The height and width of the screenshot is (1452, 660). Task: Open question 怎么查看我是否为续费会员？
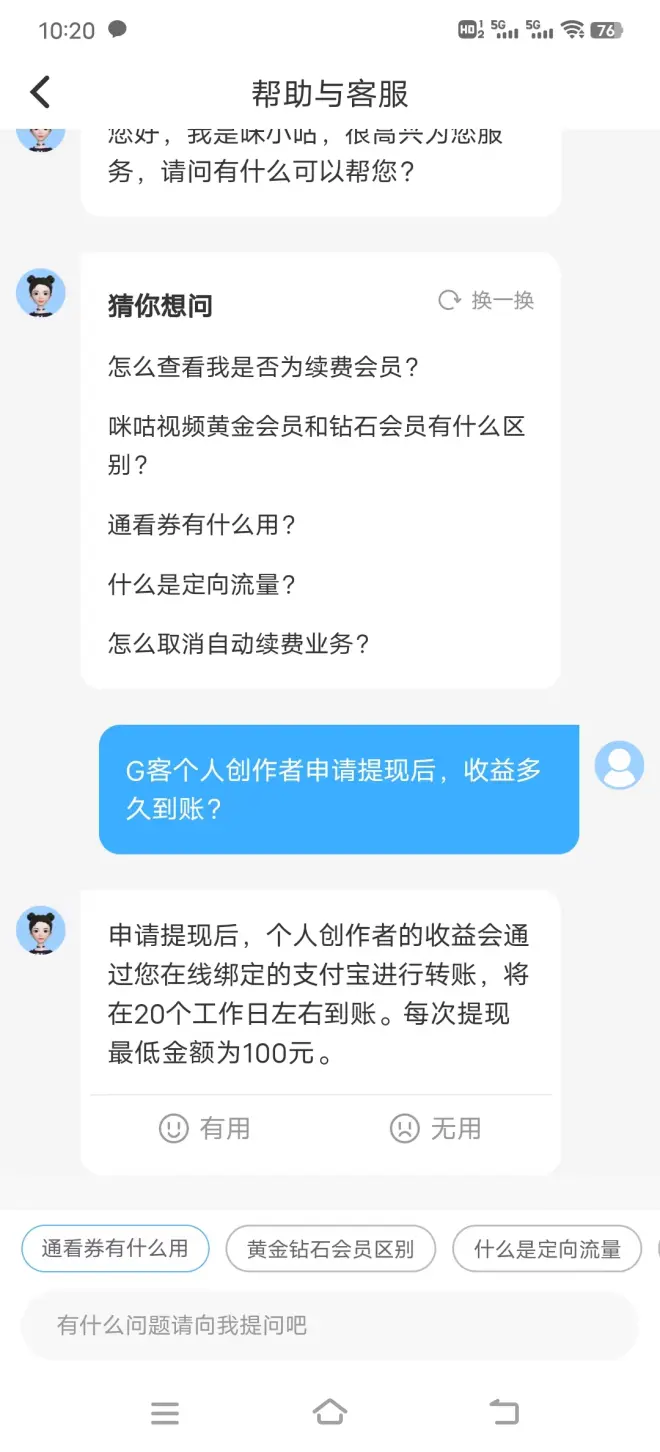click(x=263, y=367)
